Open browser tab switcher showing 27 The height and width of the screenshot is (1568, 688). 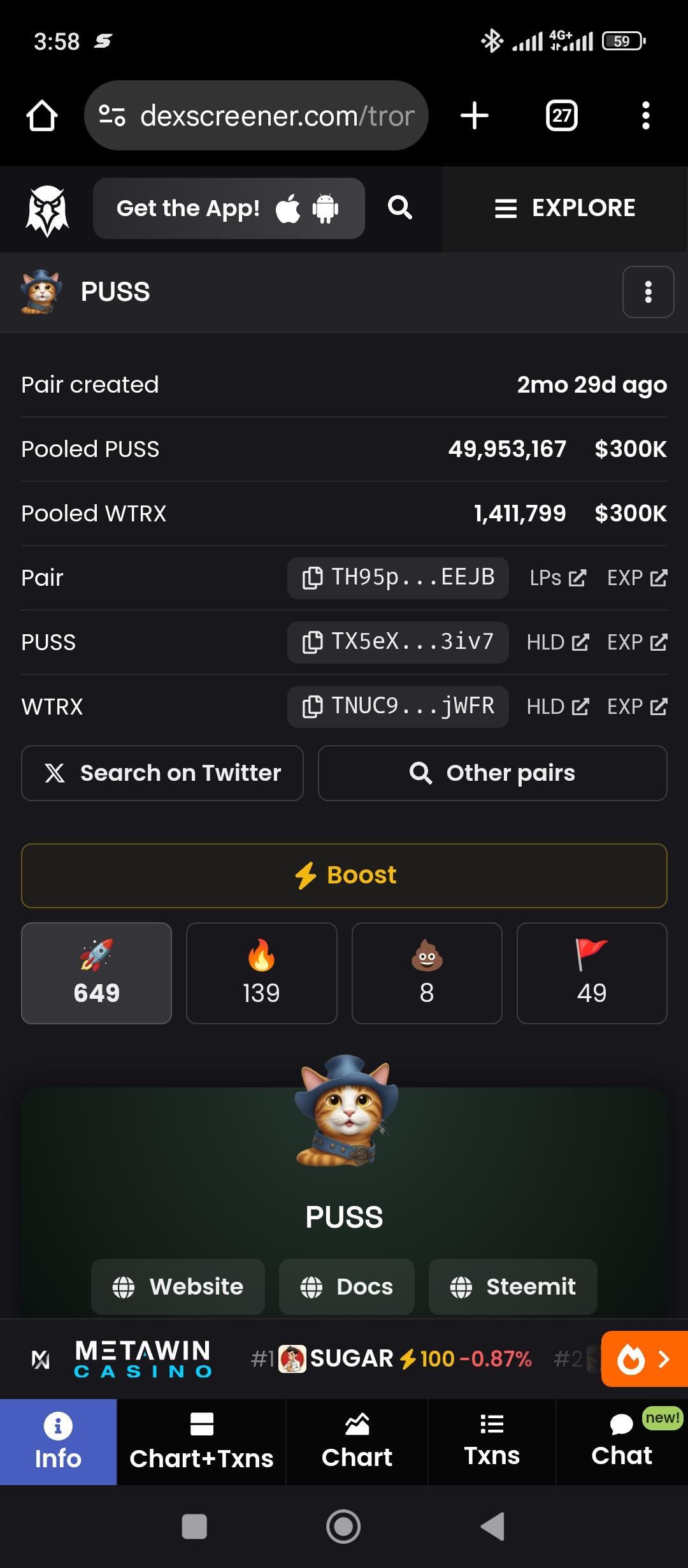click(x=561, y=116)
